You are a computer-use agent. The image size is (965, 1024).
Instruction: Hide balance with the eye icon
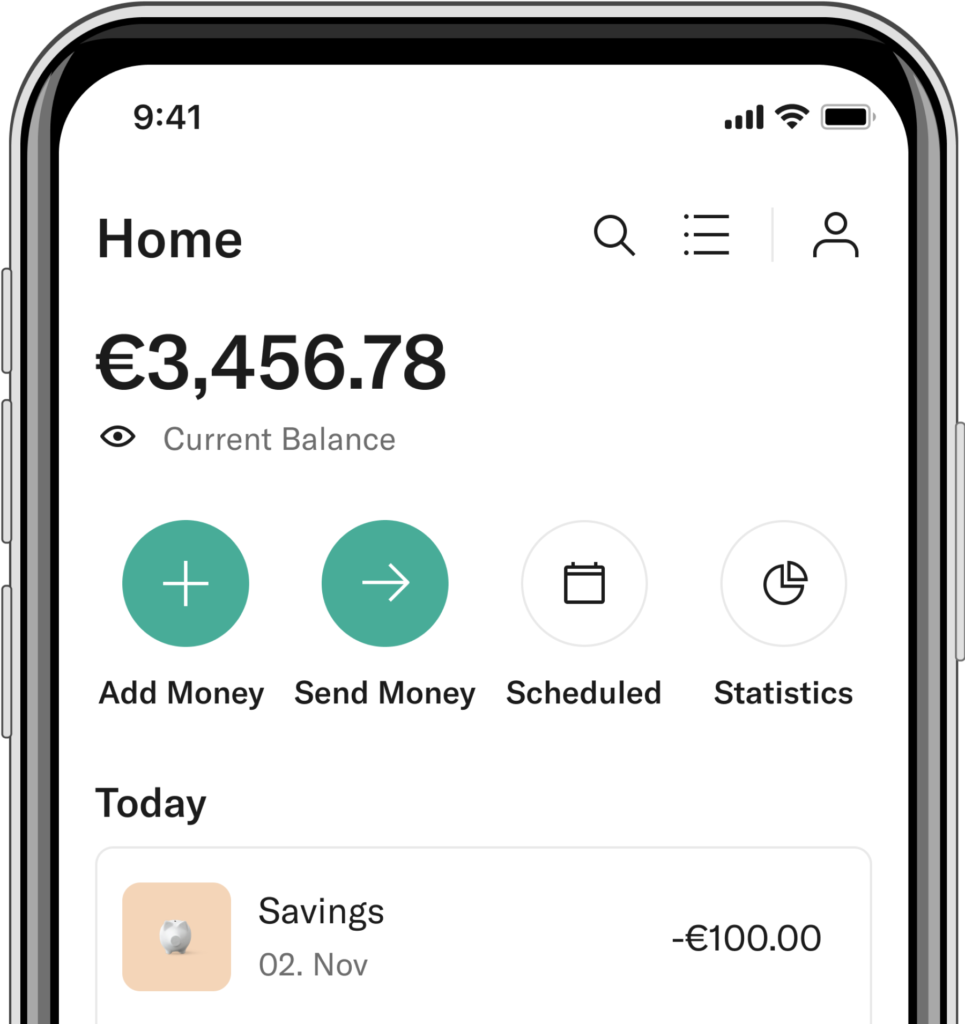click(x=118, y=437)
